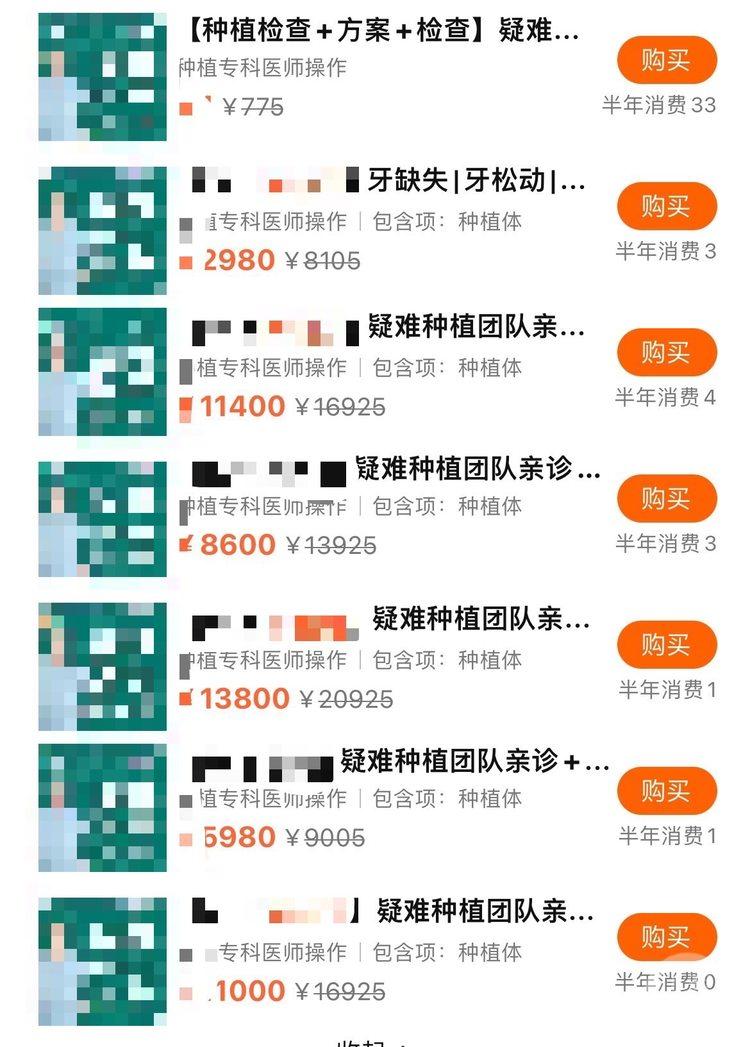The image size is (750, 1047).
Task: Open the listing priced at 8600 yuan
Action: point(477,469)
